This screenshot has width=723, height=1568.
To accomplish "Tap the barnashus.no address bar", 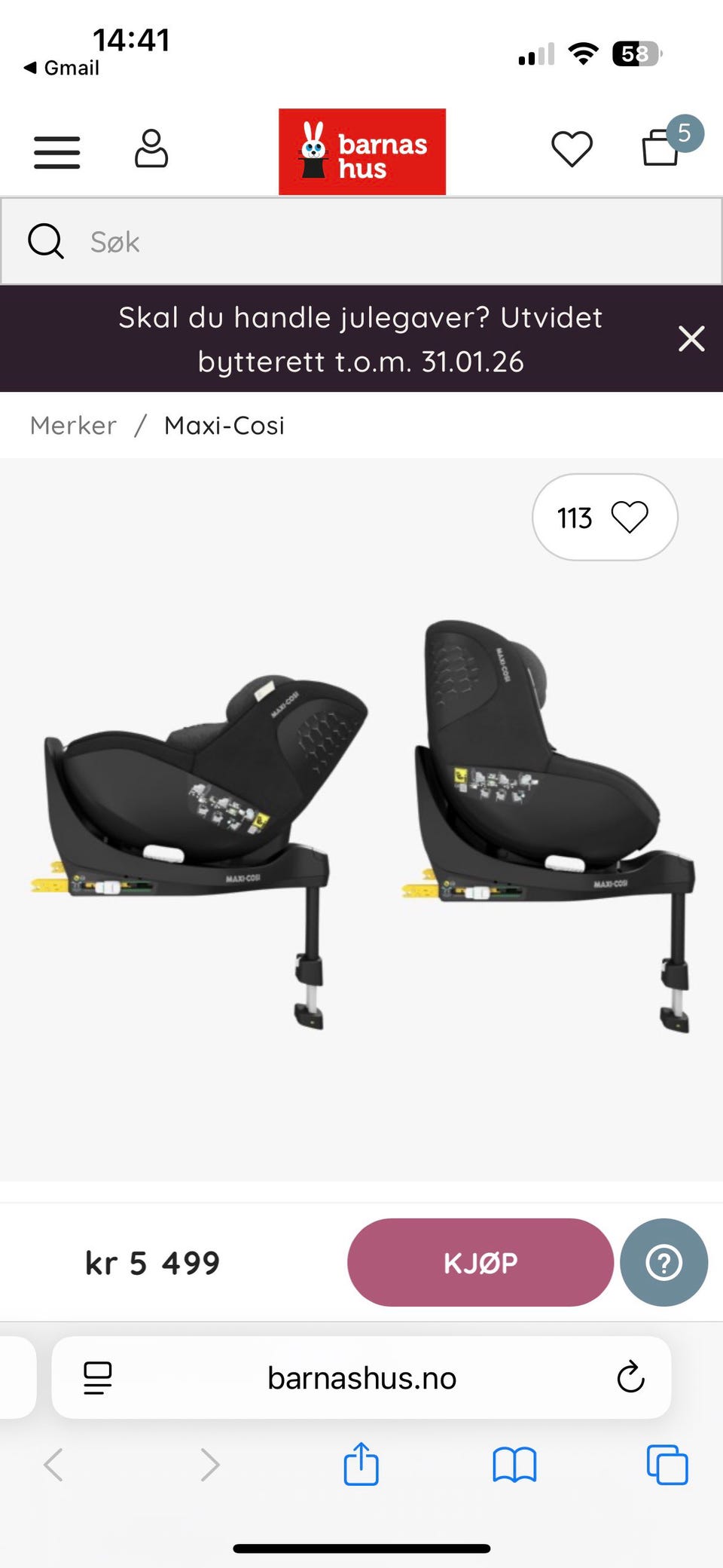I will click(361, 1378).
